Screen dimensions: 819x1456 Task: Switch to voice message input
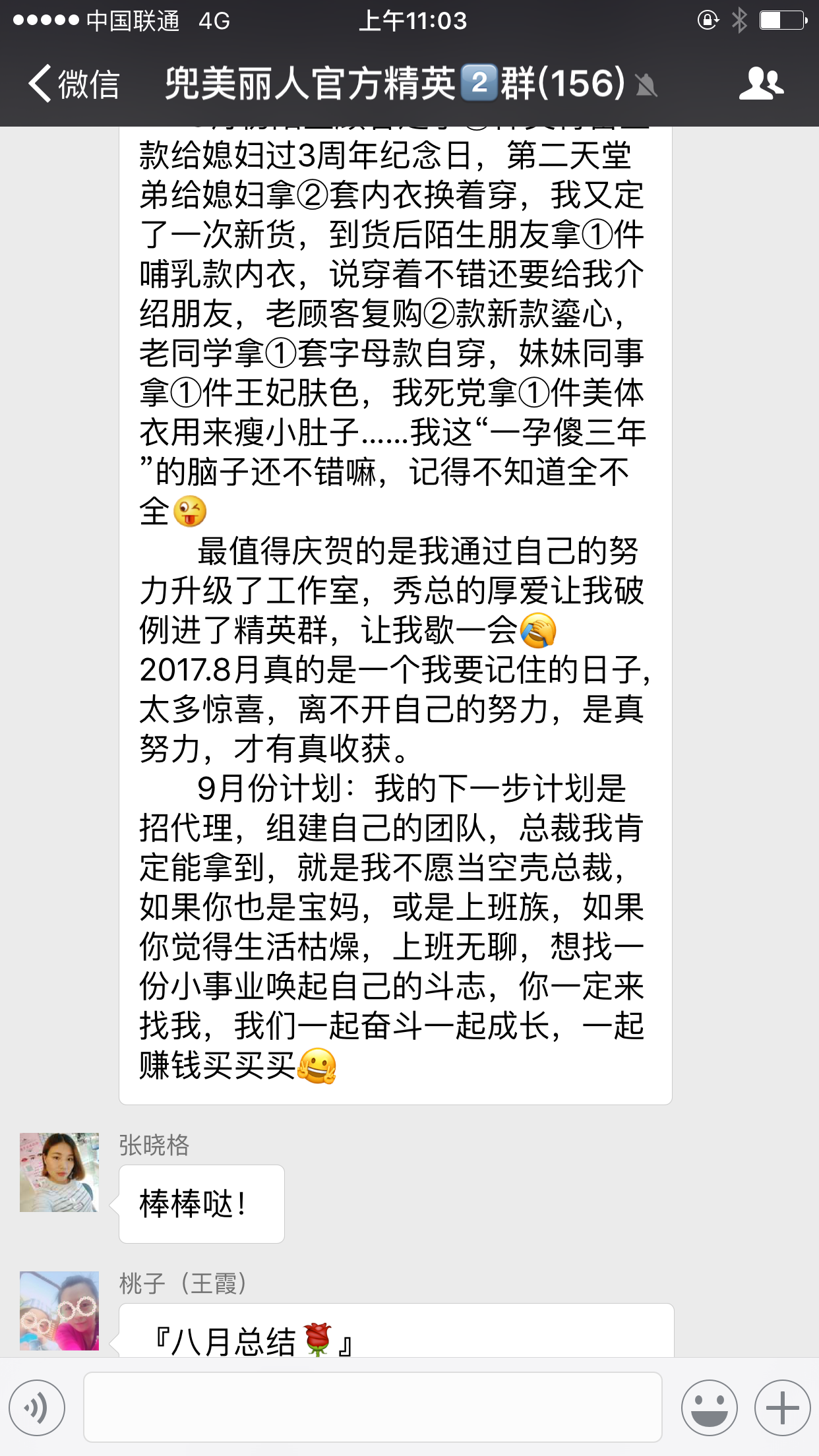pyautogui.click(x=37, y=1407)
